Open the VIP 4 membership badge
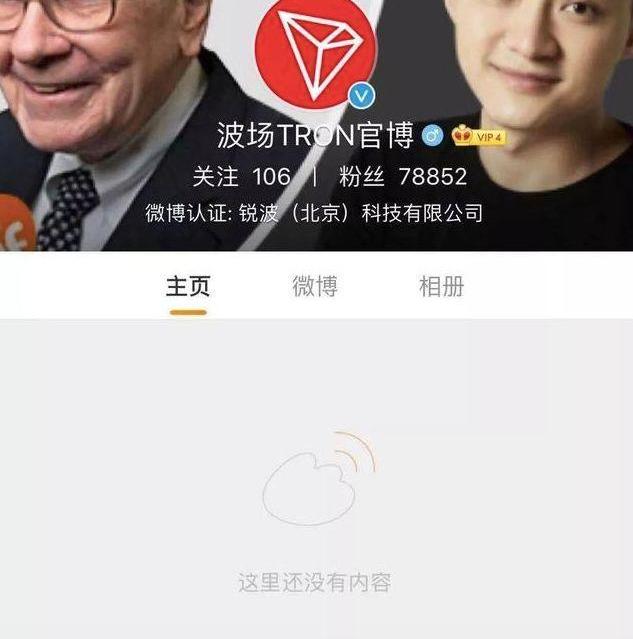The width and height of the screenshot is (633, 639). (x=479, y=136)
